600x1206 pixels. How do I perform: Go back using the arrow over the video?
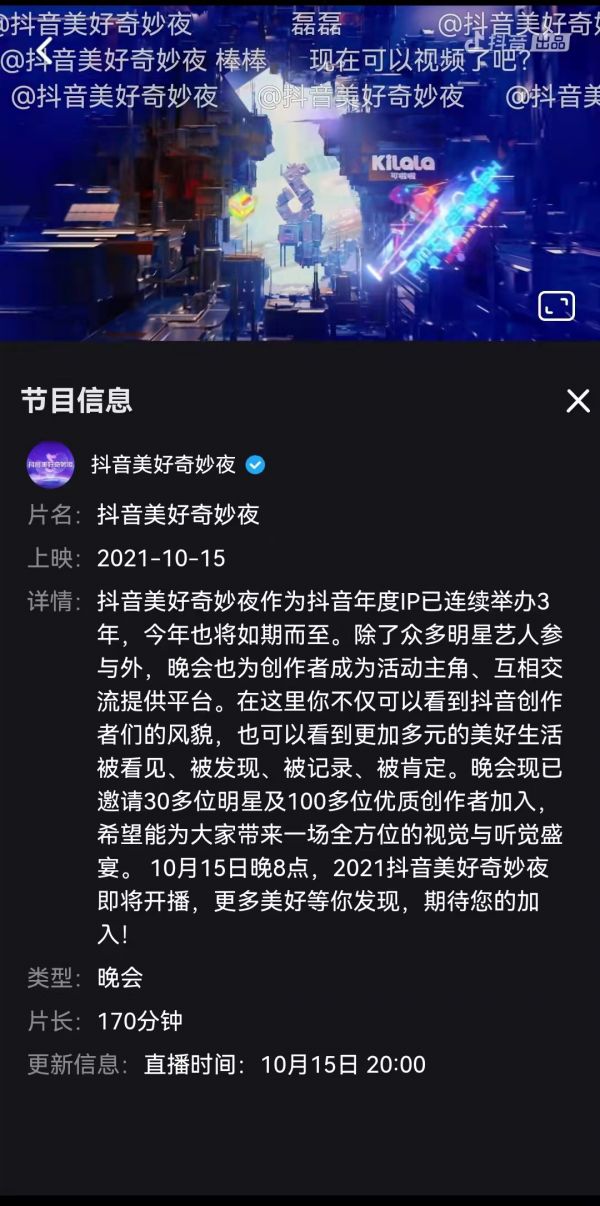tap(43, 49)
